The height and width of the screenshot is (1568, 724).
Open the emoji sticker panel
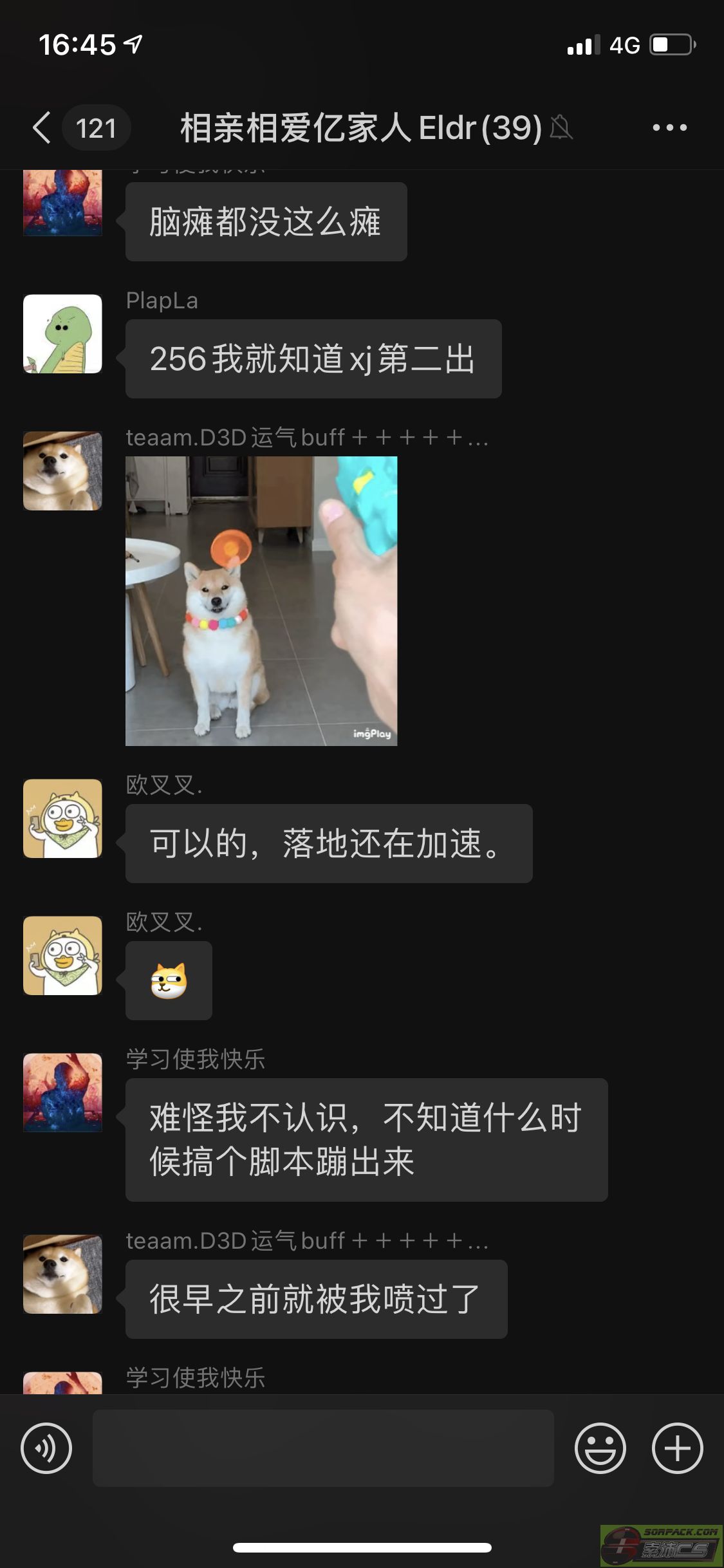pos(600,1448)
